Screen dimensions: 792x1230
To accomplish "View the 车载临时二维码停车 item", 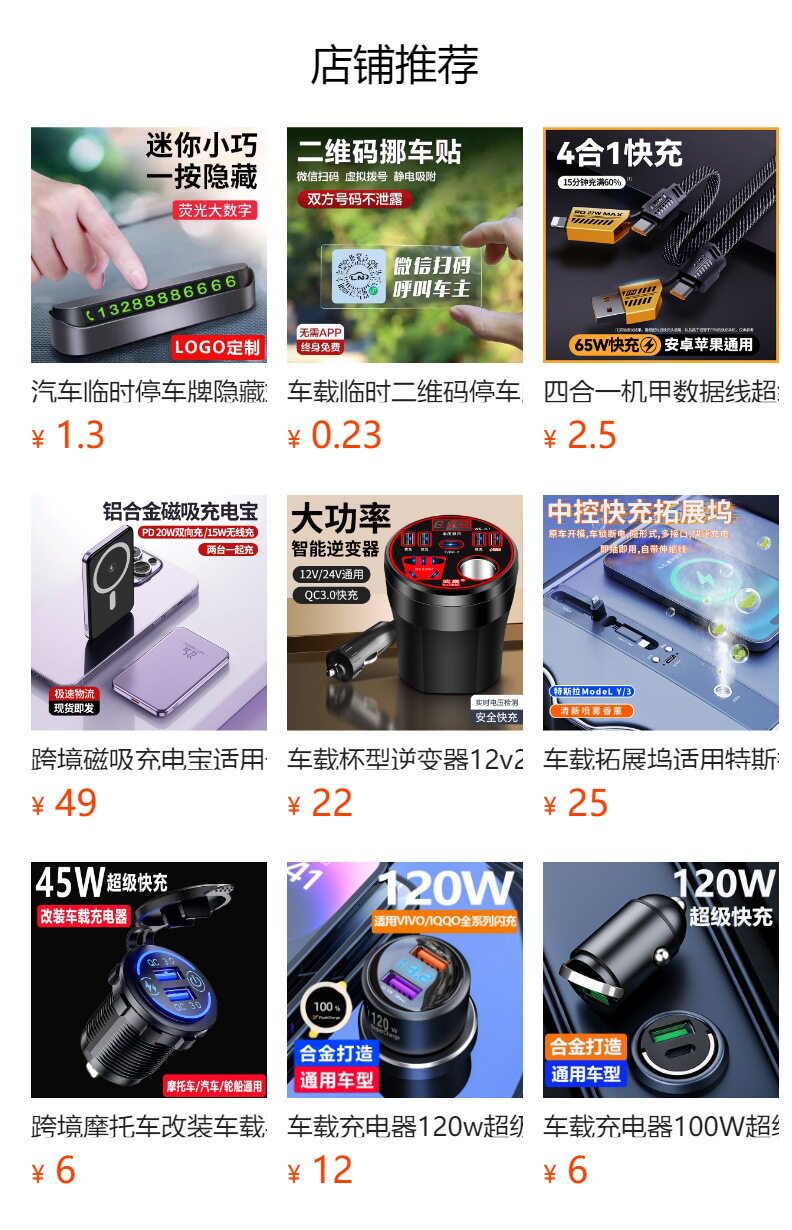I will [x=405, y=245].
